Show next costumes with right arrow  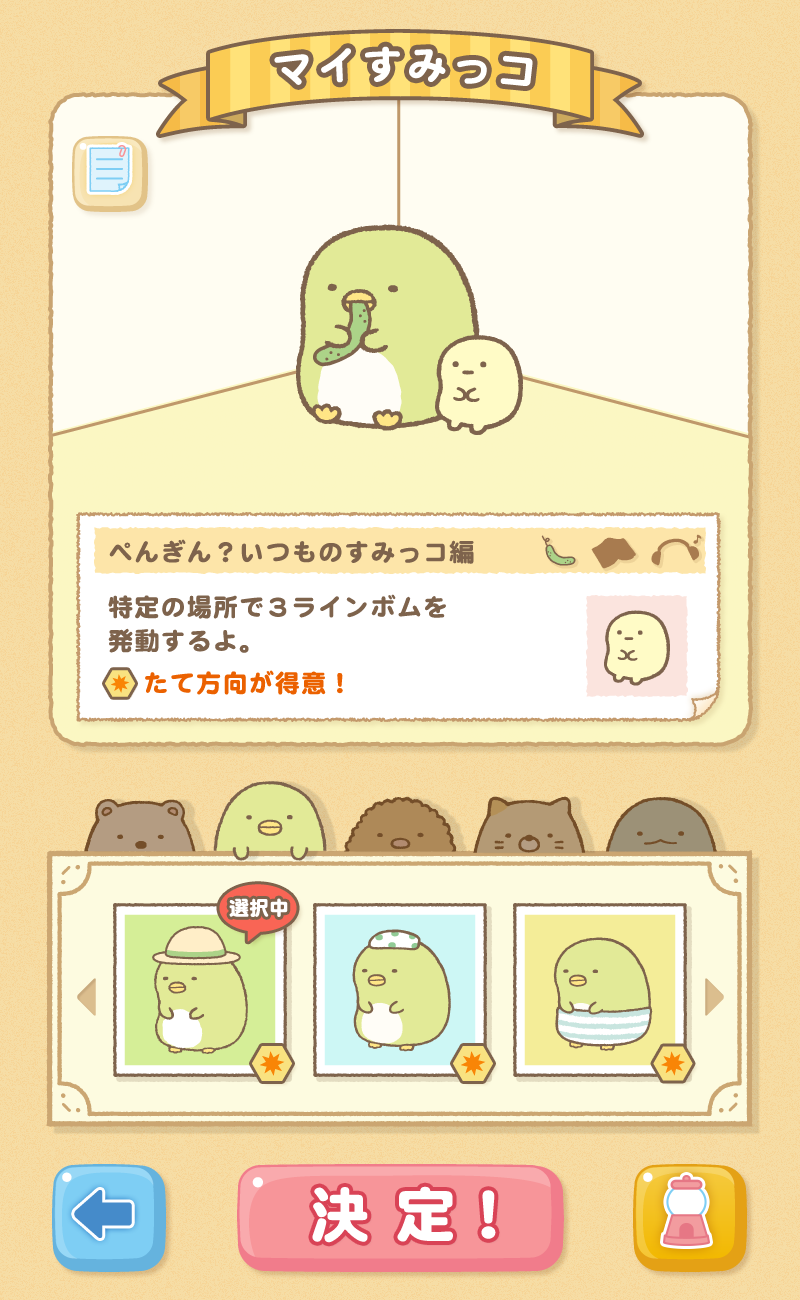[x=714, y=996]
